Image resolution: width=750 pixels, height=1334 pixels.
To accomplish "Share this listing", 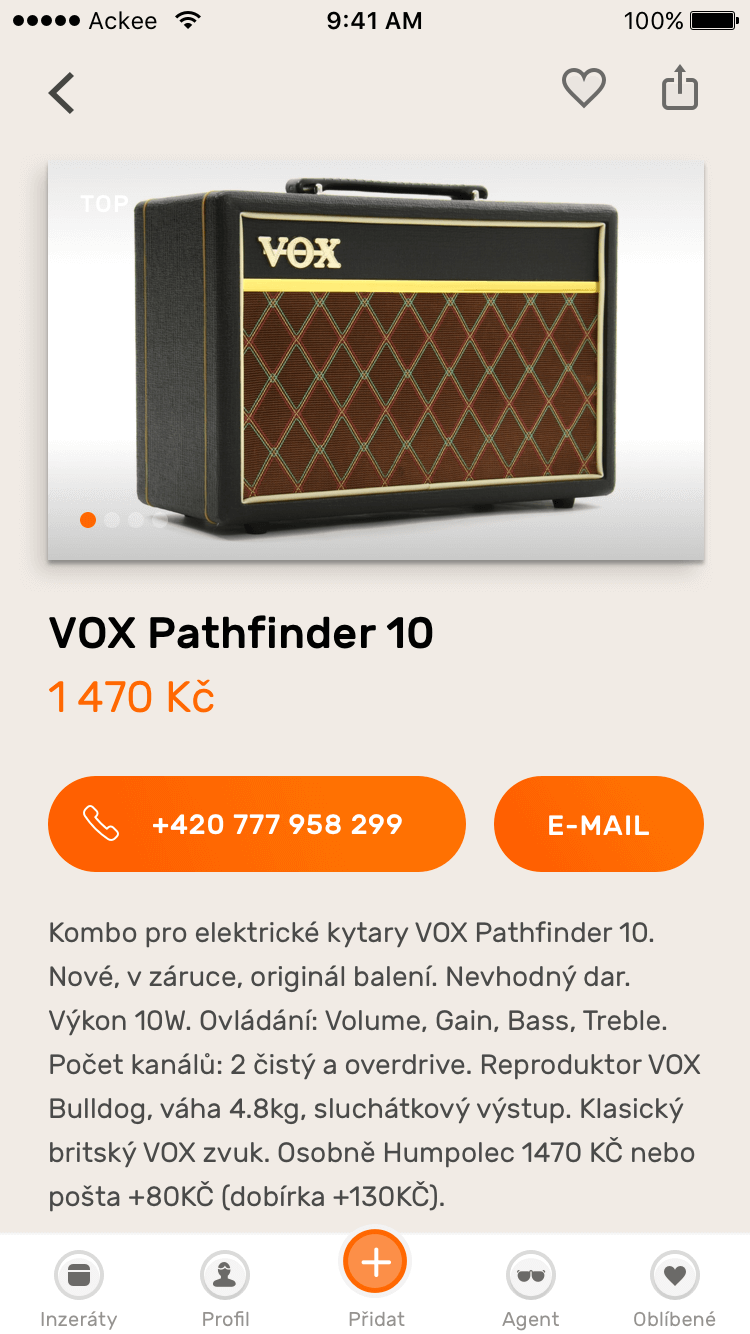I will tap(680, 88).
